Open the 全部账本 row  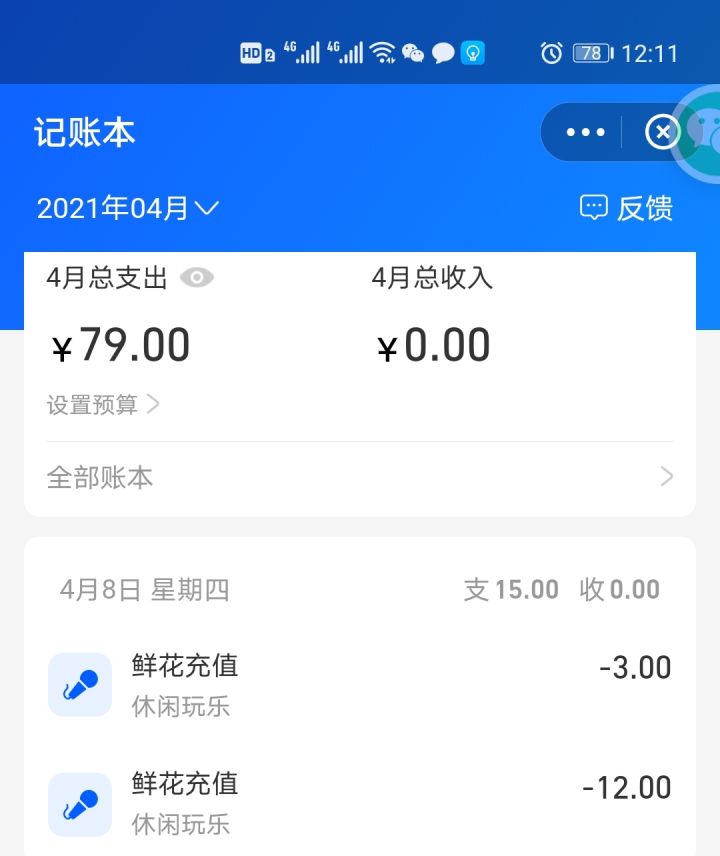(x=360, y=477)
